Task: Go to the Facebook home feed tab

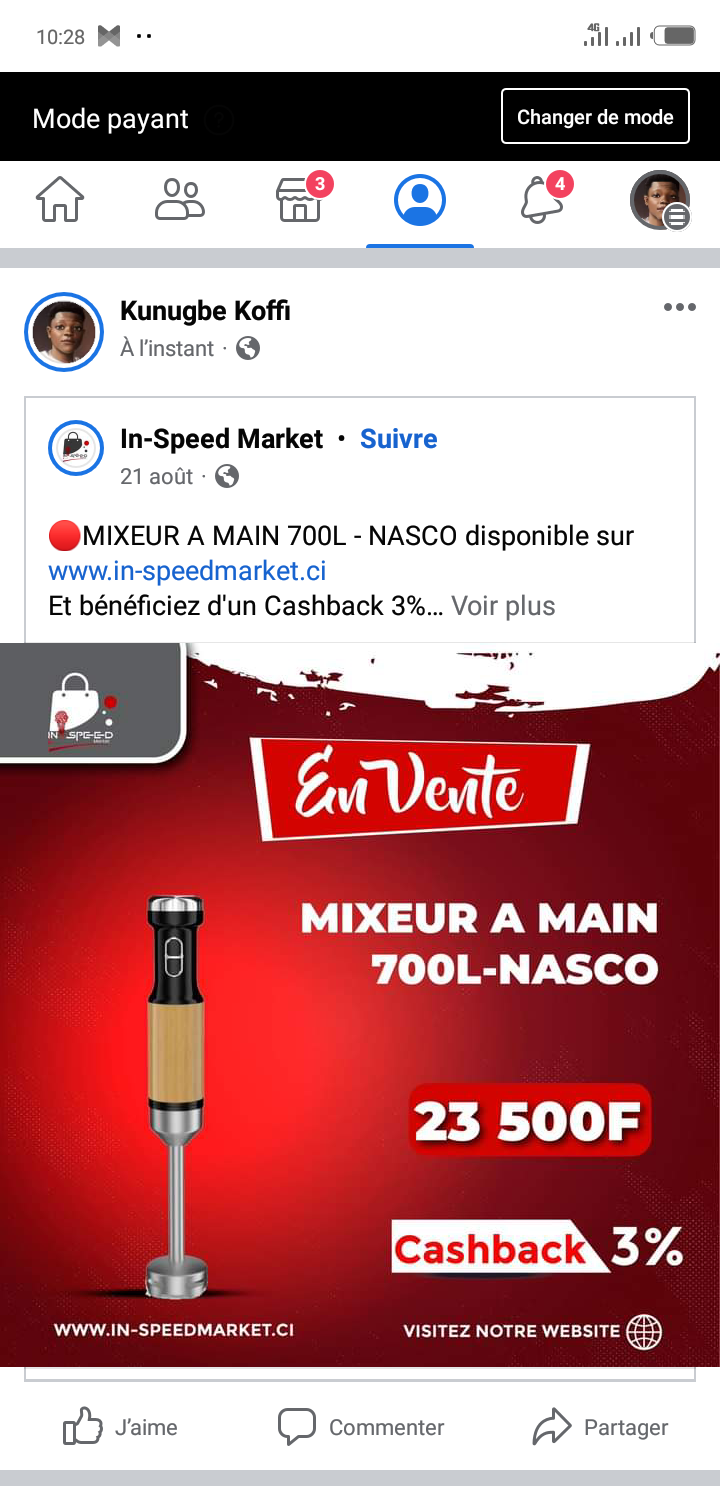Action: coord(60,200)
